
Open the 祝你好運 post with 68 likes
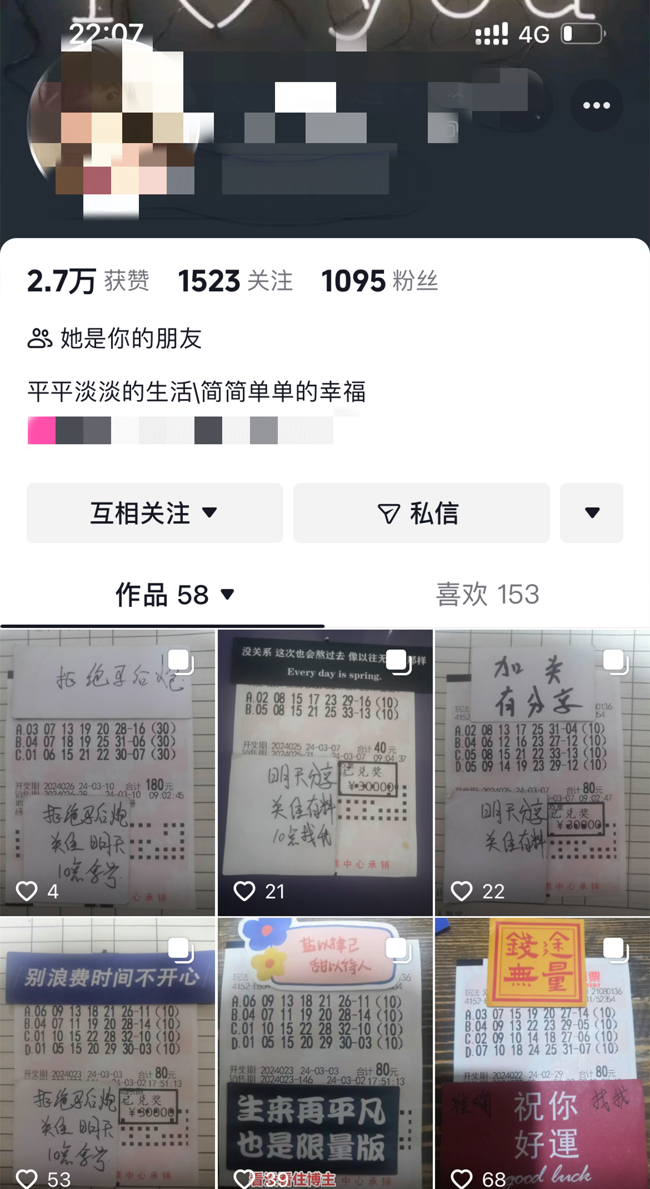[x=542, y=1055]
